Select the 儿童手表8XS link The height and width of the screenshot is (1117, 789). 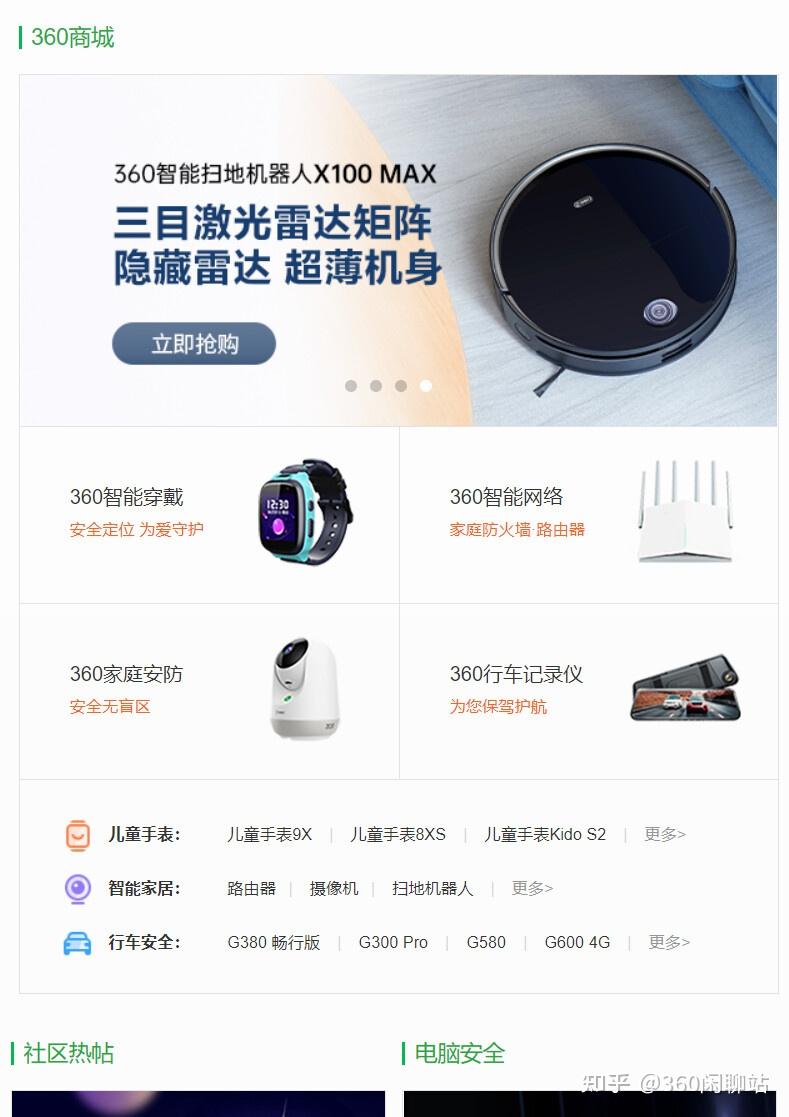pyautogui.click(x=397, y=834)
